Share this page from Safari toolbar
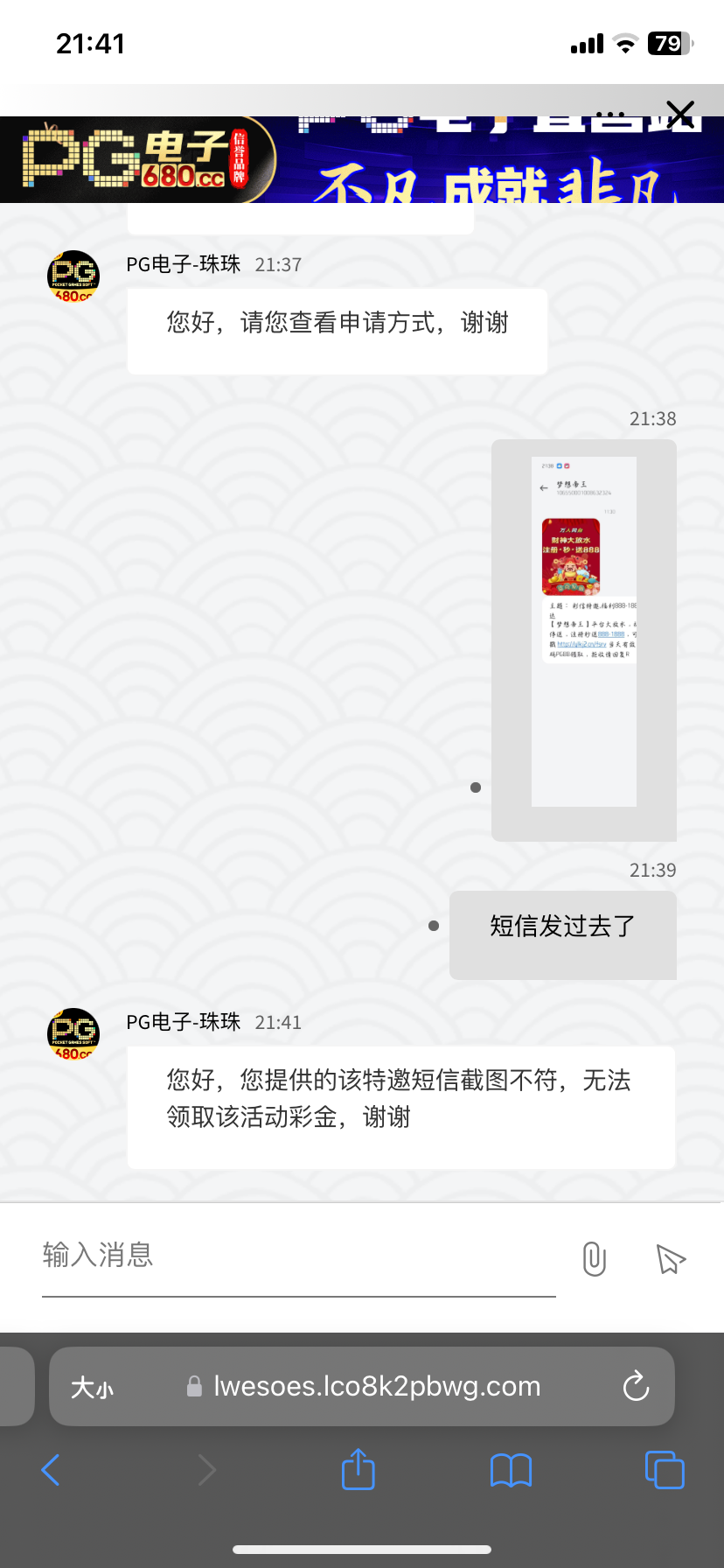The width and height of the screenshot is (724, 1568). tap(359, 1470)
